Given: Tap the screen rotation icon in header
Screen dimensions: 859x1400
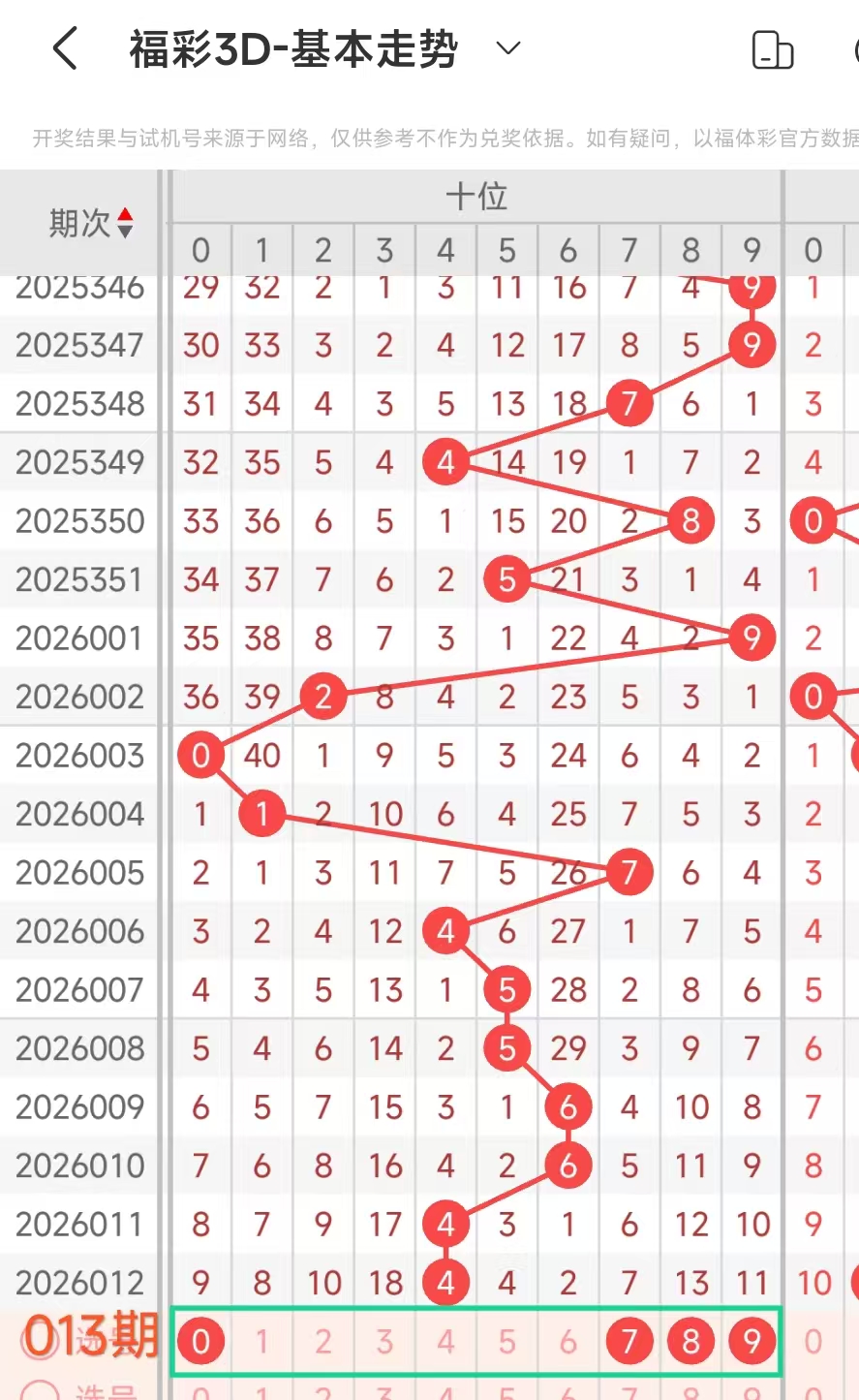Looking at the screenshot, I should point(772,50).
